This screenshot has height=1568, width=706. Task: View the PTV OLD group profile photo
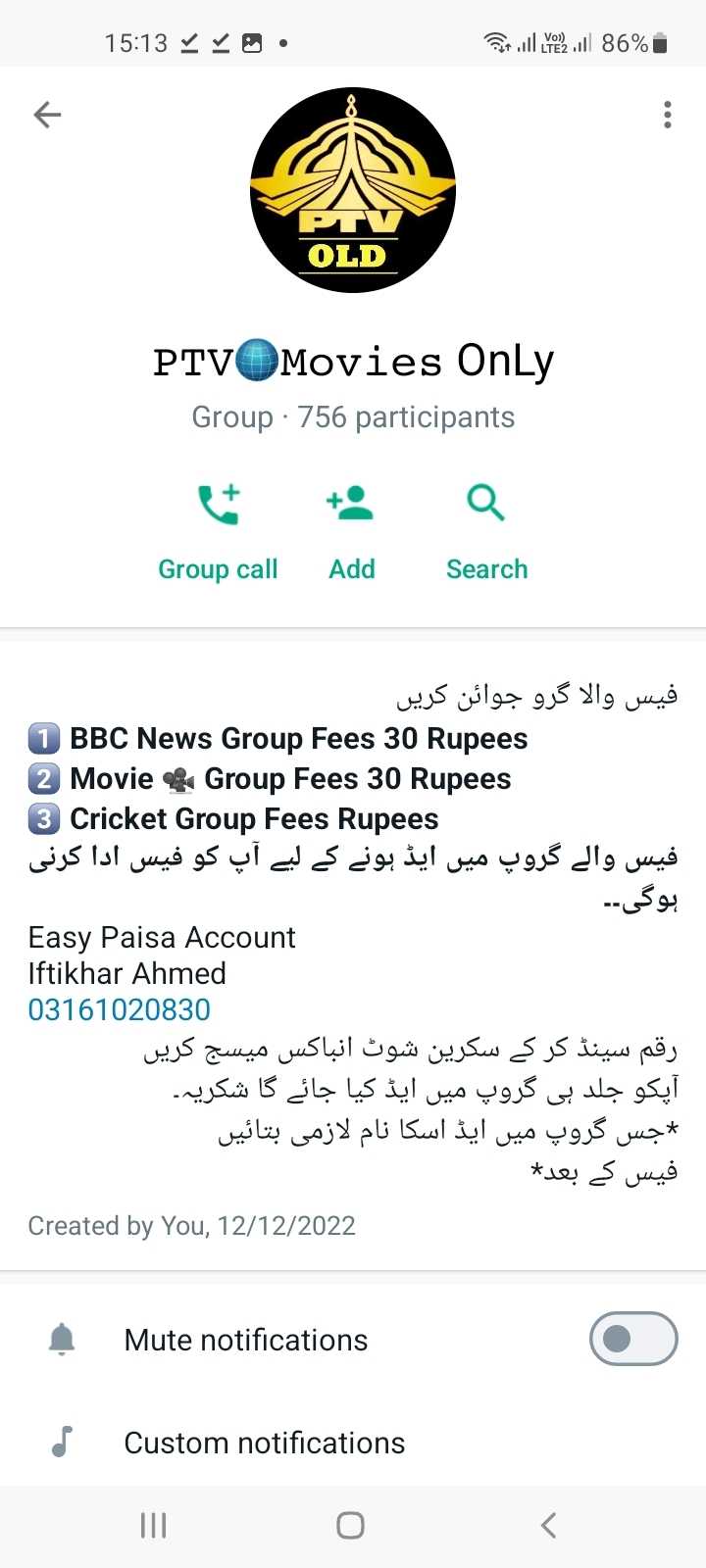click(x=353, y=190)
